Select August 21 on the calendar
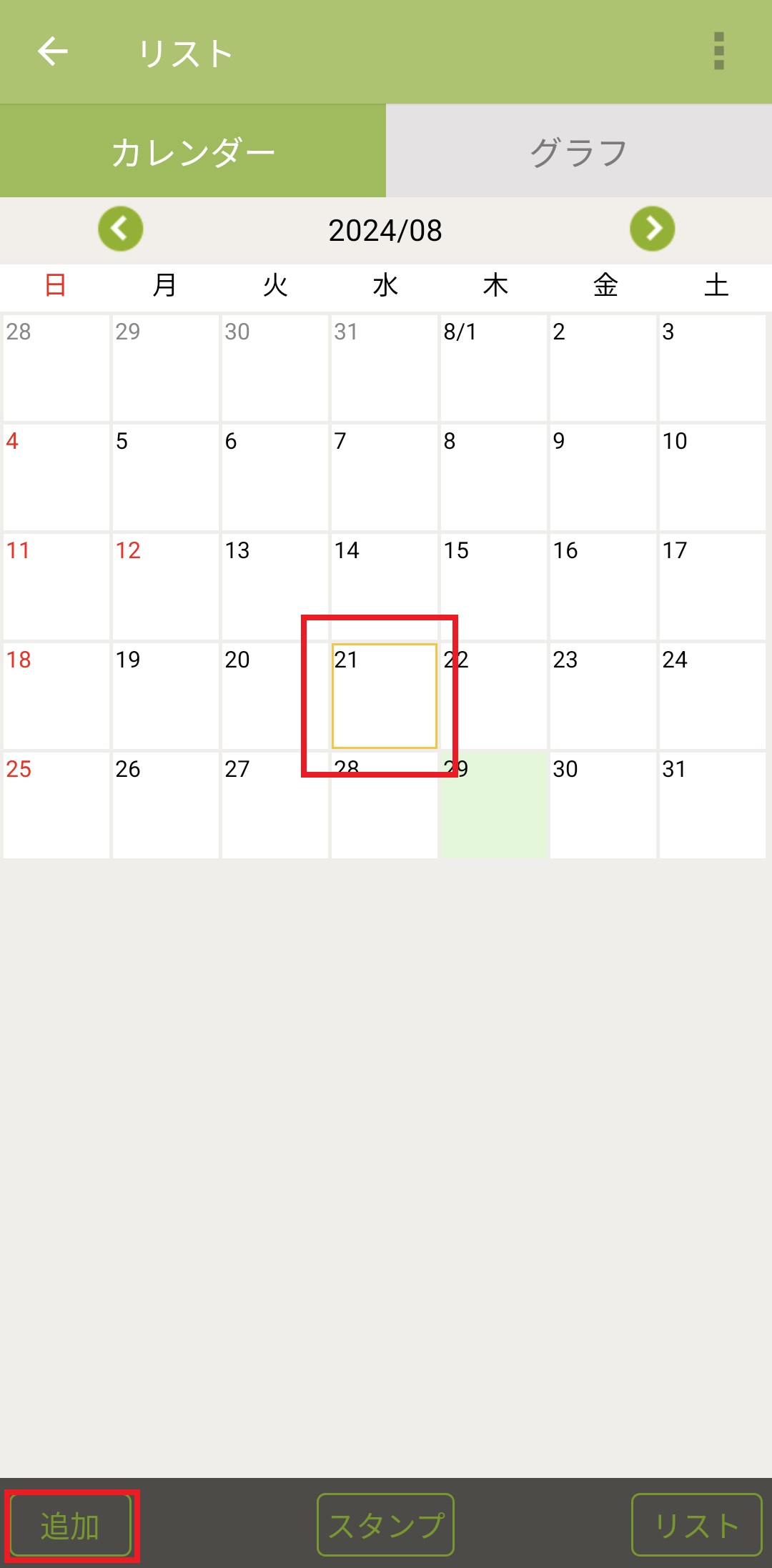 [385, 696]
